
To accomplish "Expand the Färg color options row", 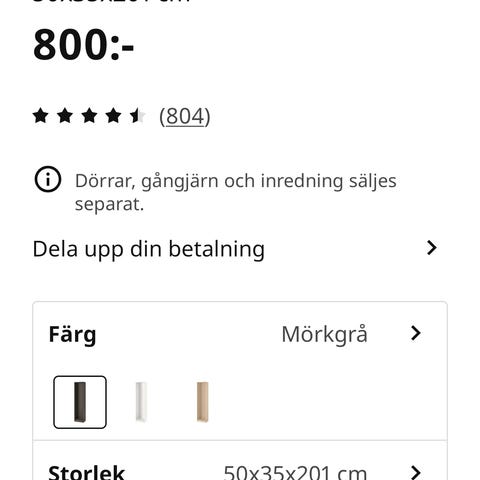I will [240, 334].
